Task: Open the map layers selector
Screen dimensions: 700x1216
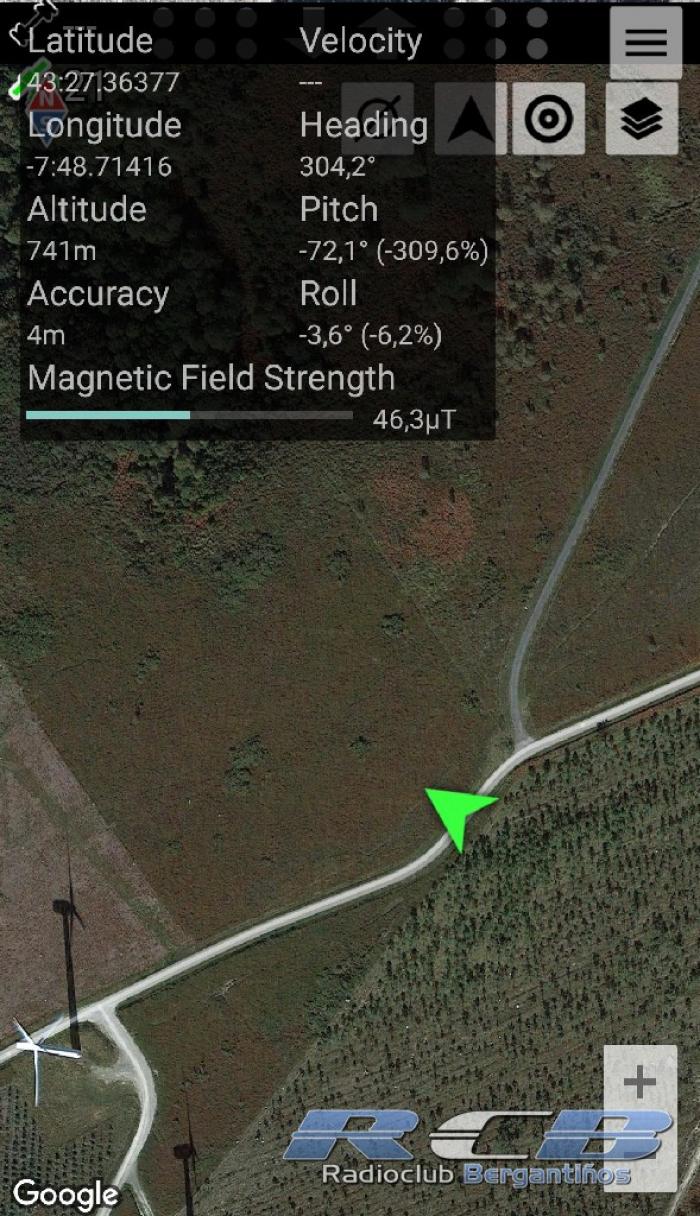Action: point(642,119)
